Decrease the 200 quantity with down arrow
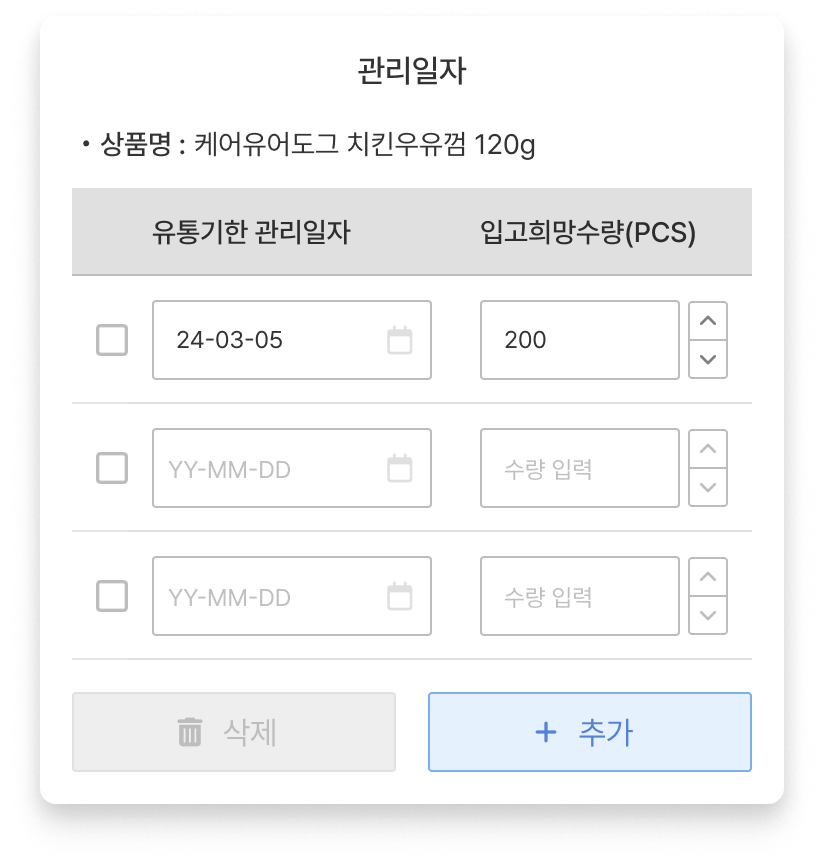Screen dimensions: 824x868 pos(708,359)
